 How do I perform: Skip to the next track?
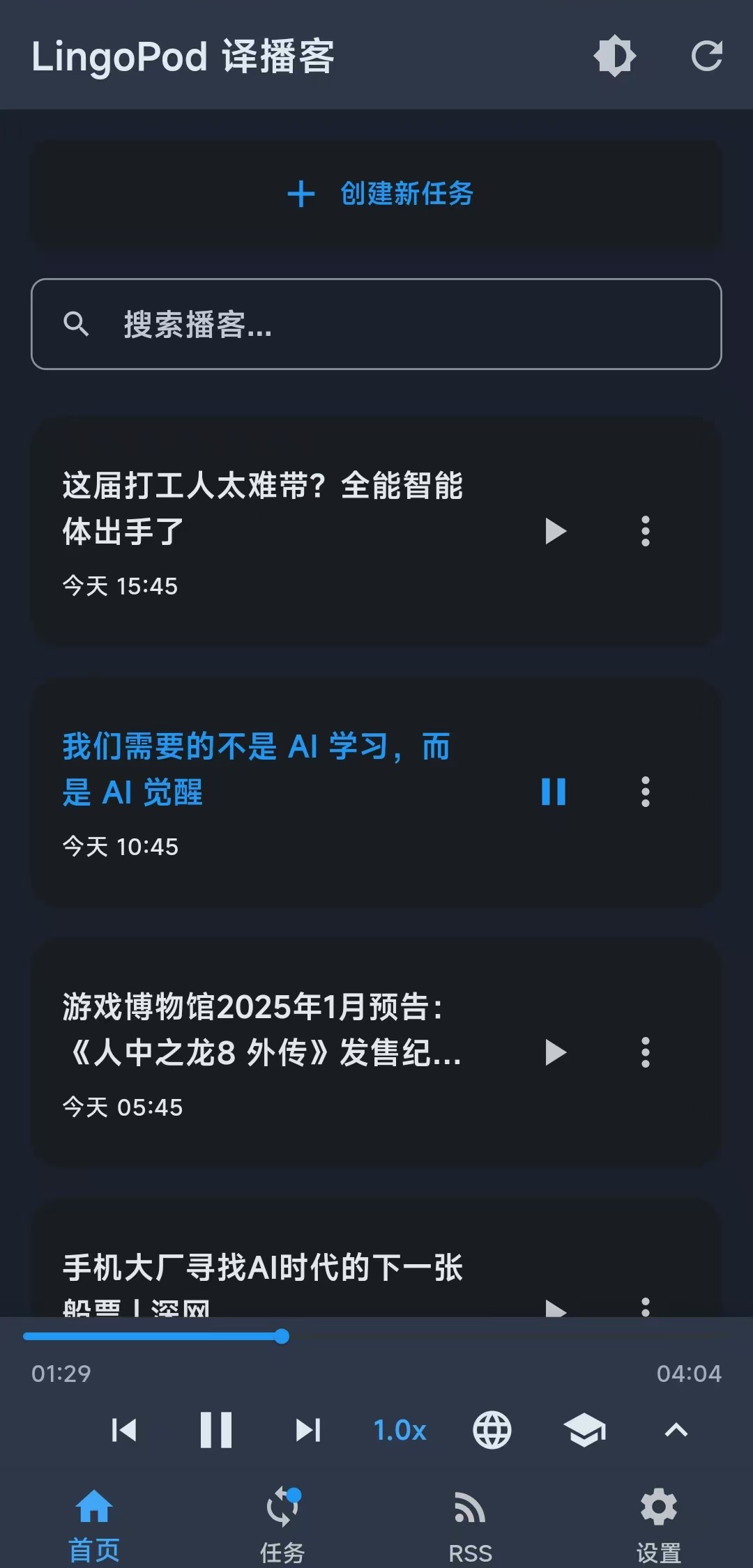click(x=309, y=1430)
